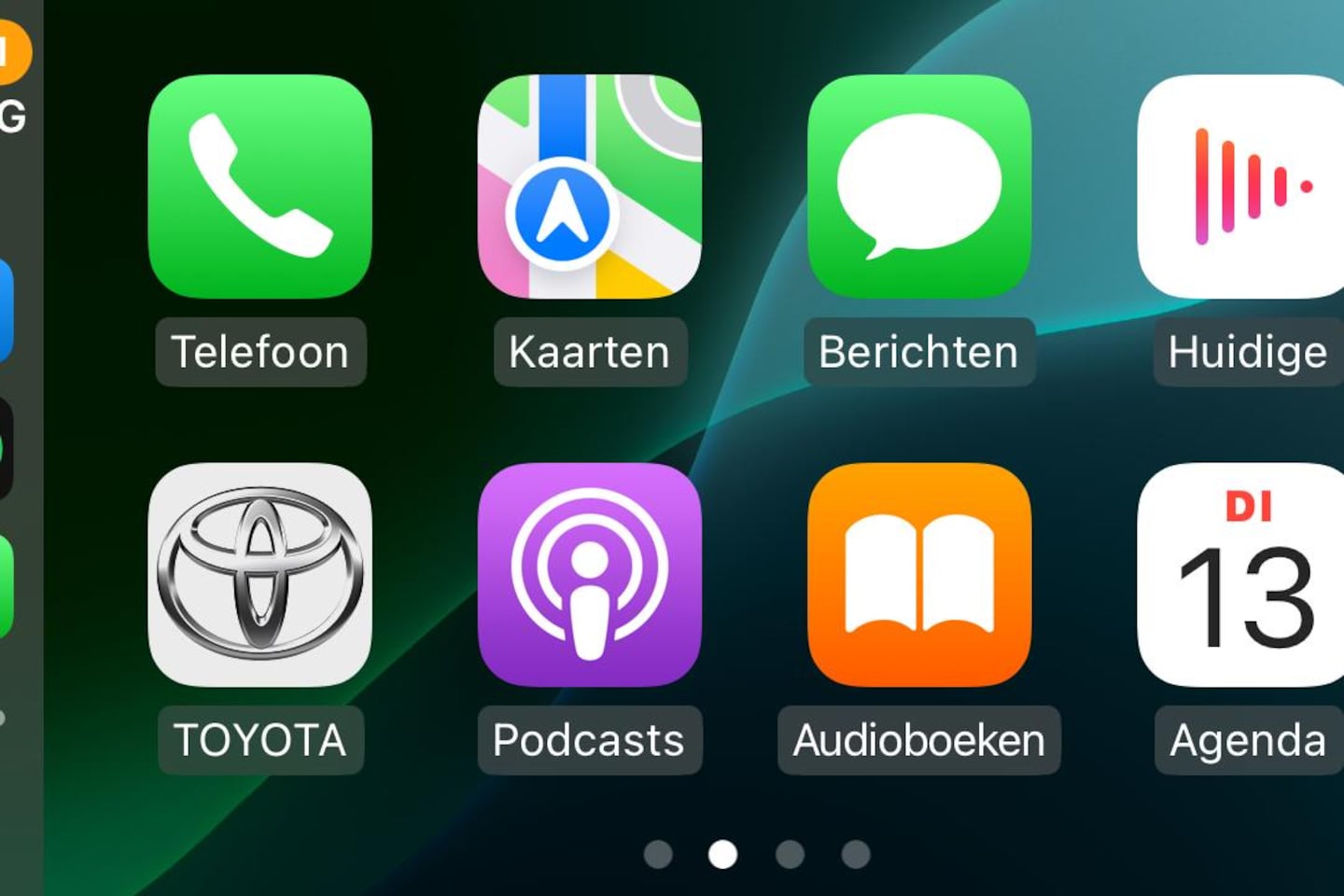The width and height of the screenshot is (1344, 896).
Task: Tap the page indicator dots
Action: click(x=756, y=854)
